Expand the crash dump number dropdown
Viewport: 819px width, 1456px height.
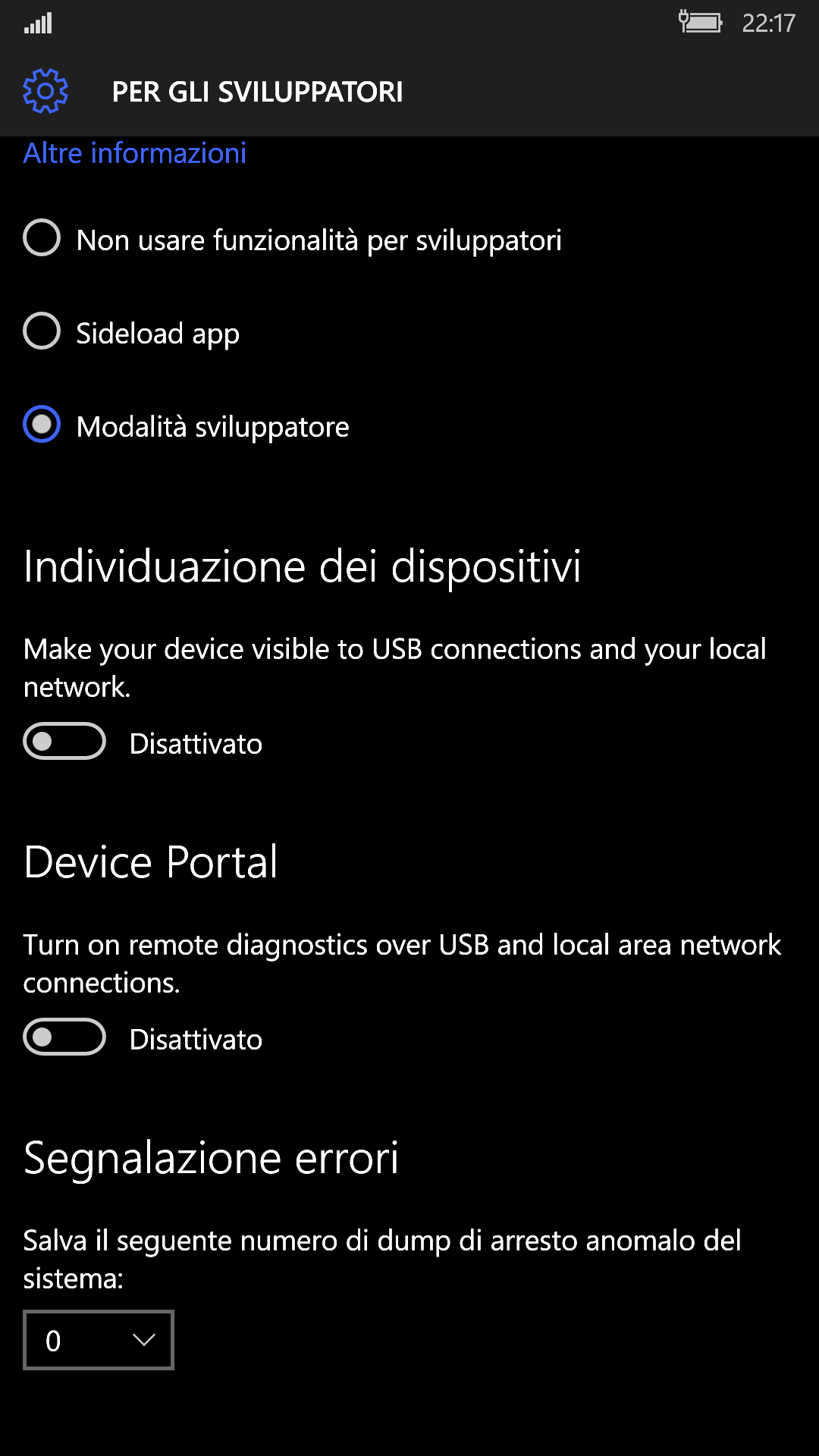[x=99, y=1340]
